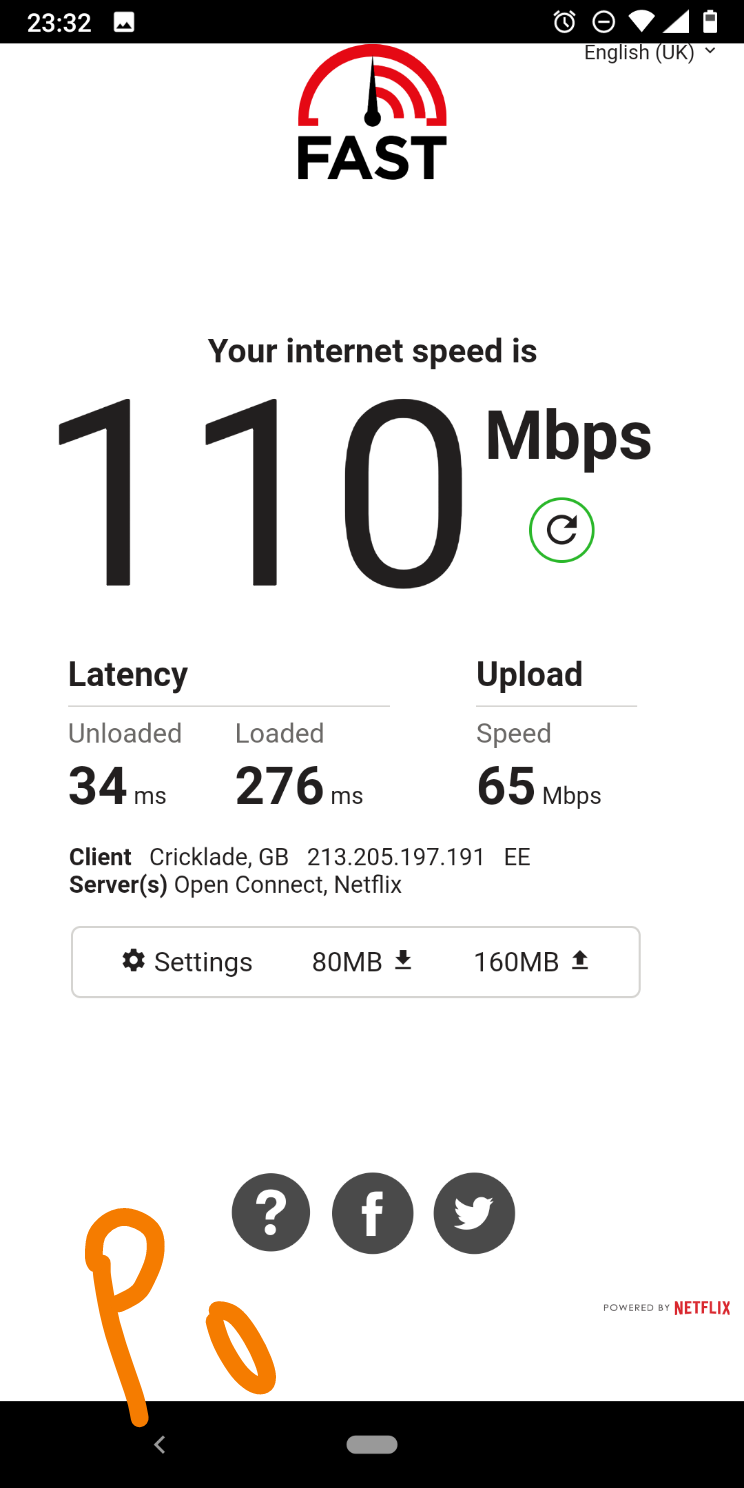Tap the system home pill
Image resolution: width=744 pixels, height=1488 pixels.
tap(372, 1444)
